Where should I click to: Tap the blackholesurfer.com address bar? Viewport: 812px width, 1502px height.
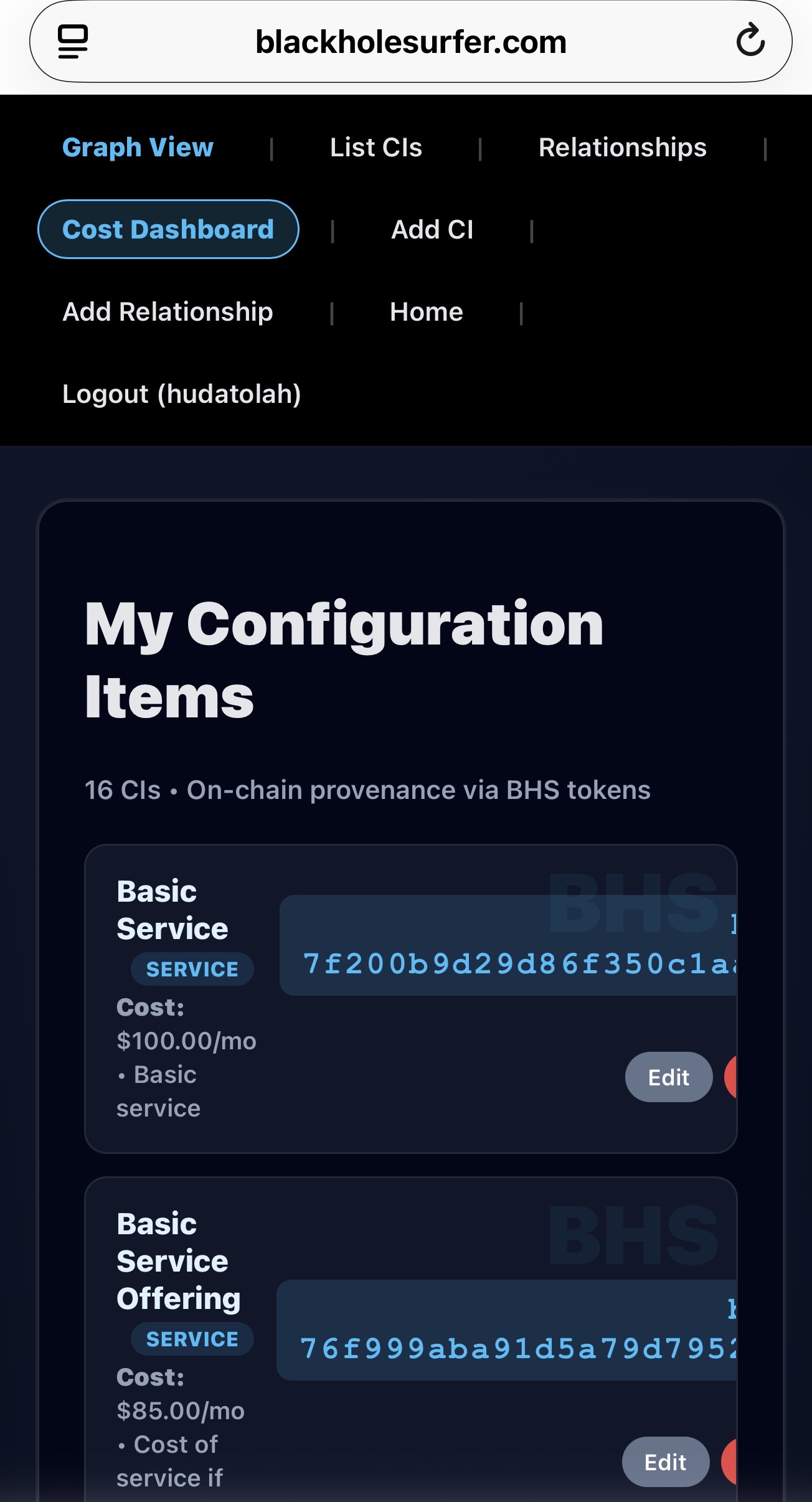click(411, 42)
